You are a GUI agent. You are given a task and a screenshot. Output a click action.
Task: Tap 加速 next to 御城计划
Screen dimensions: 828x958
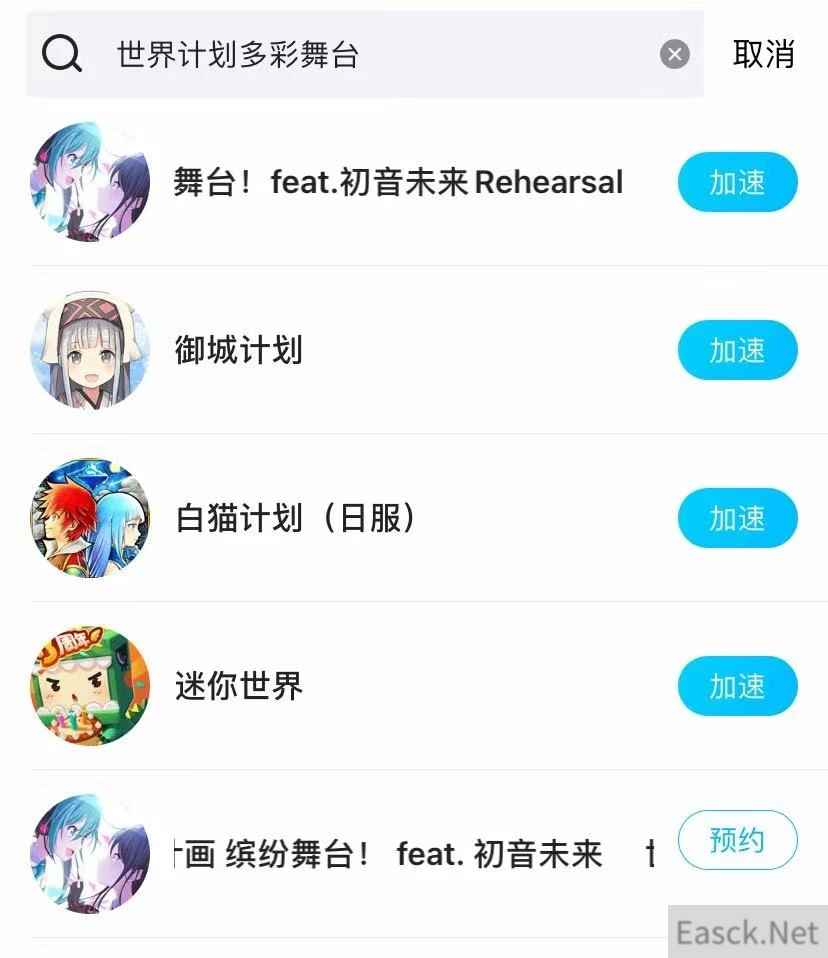point(737,351)
